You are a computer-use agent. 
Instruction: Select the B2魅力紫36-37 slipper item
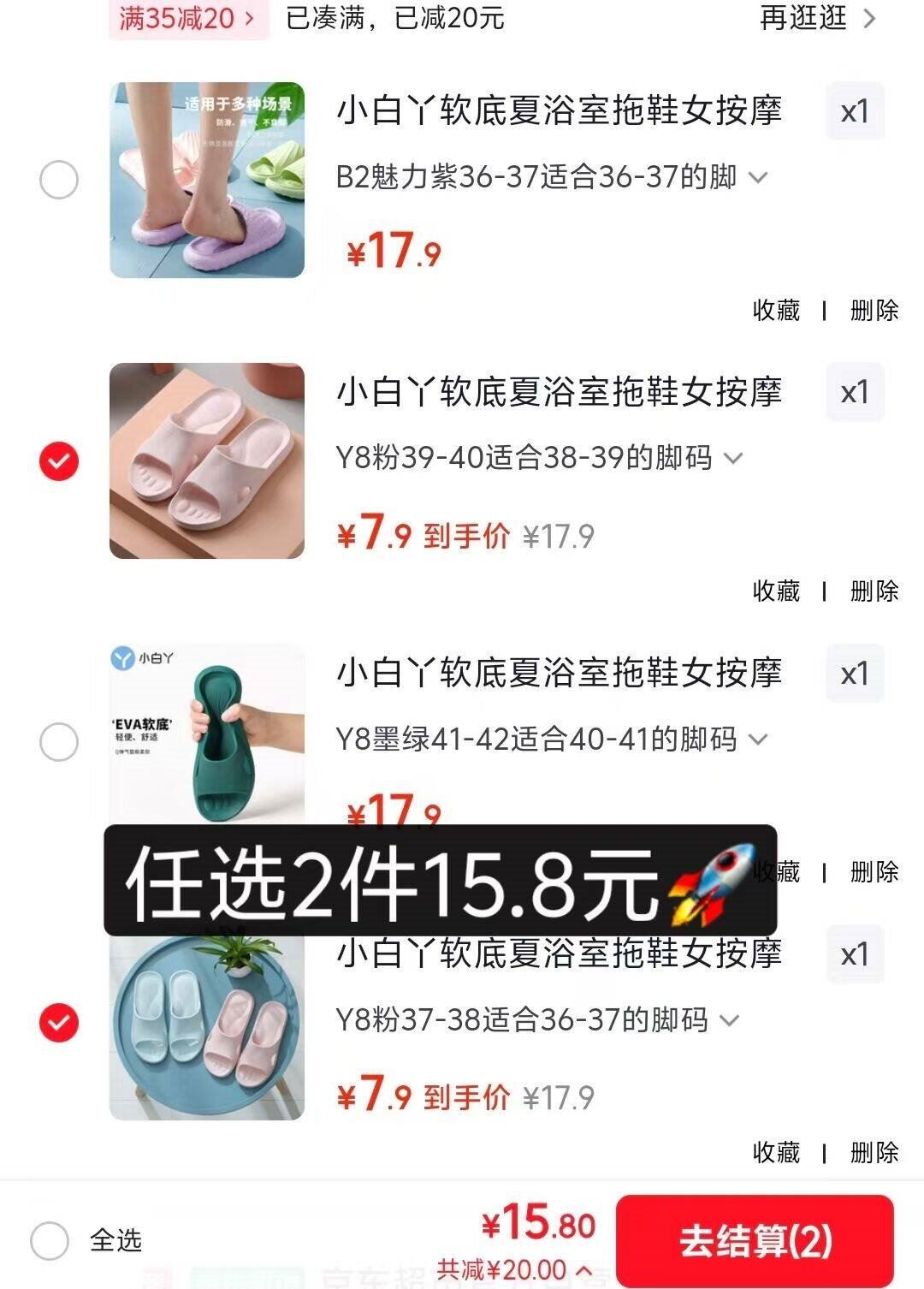pos(59,181)
